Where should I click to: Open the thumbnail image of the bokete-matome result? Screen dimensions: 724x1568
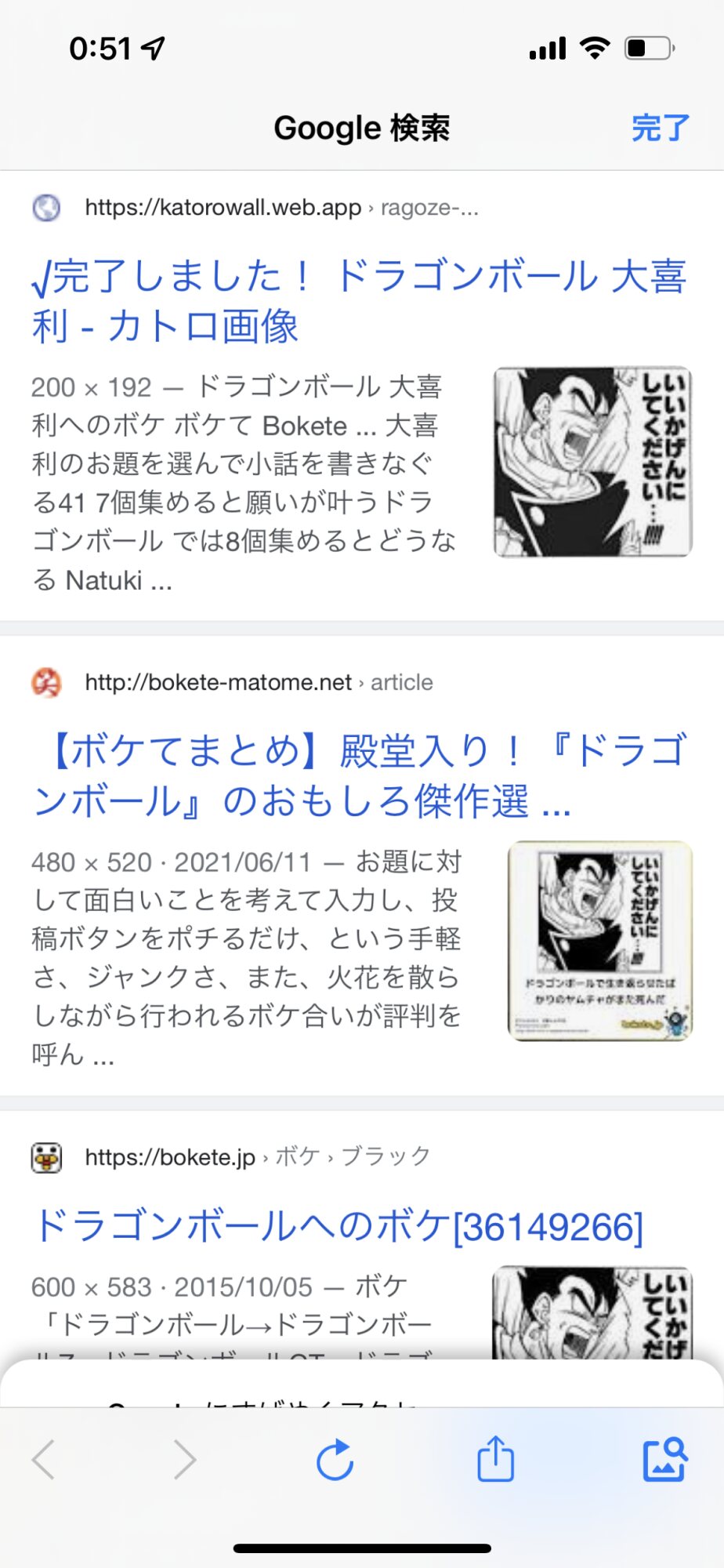pyautogui.click(x=600, y=941)
